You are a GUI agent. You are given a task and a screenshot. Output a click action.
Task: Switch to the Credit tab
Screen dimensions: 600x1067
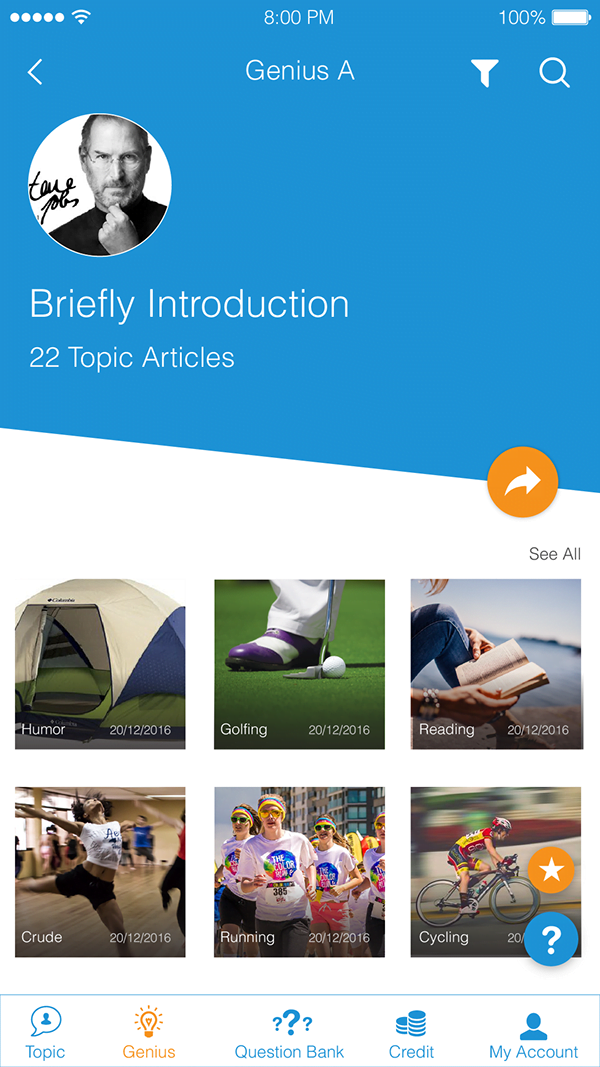pyautogui.click(x=411, y=1032)
